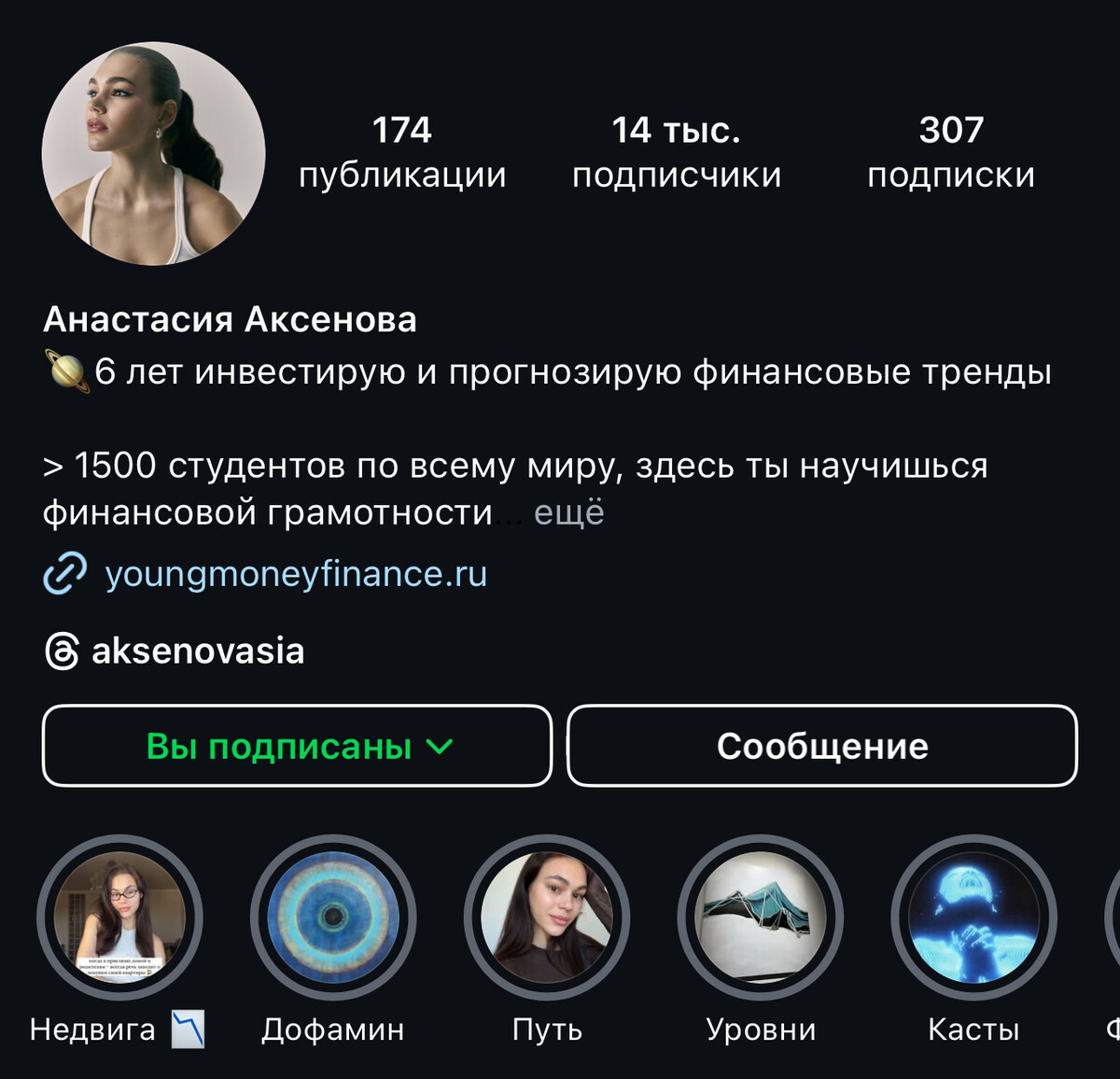Open the aksenovasia Threads profile
The height and width of the screenshot is (1079, 1120).
pos(197,651)
